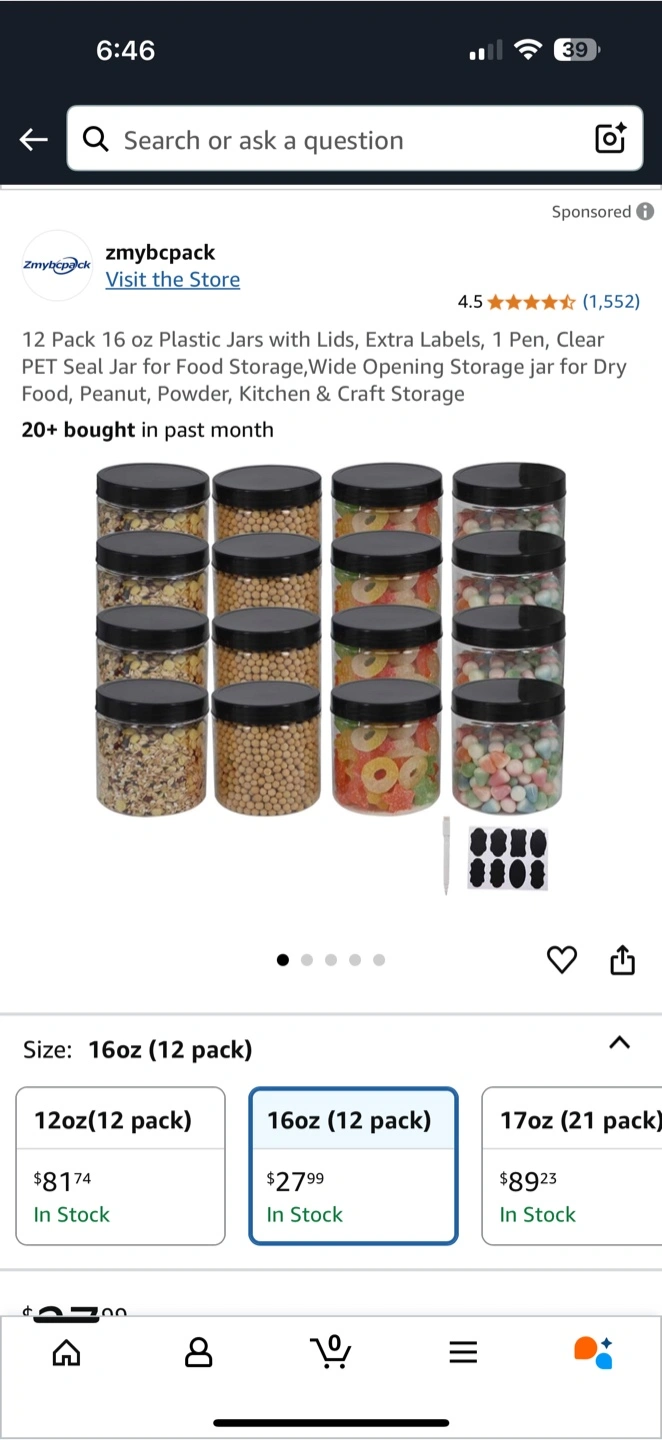
Task: Go back using the arrow icon
Action: point(34,140)
